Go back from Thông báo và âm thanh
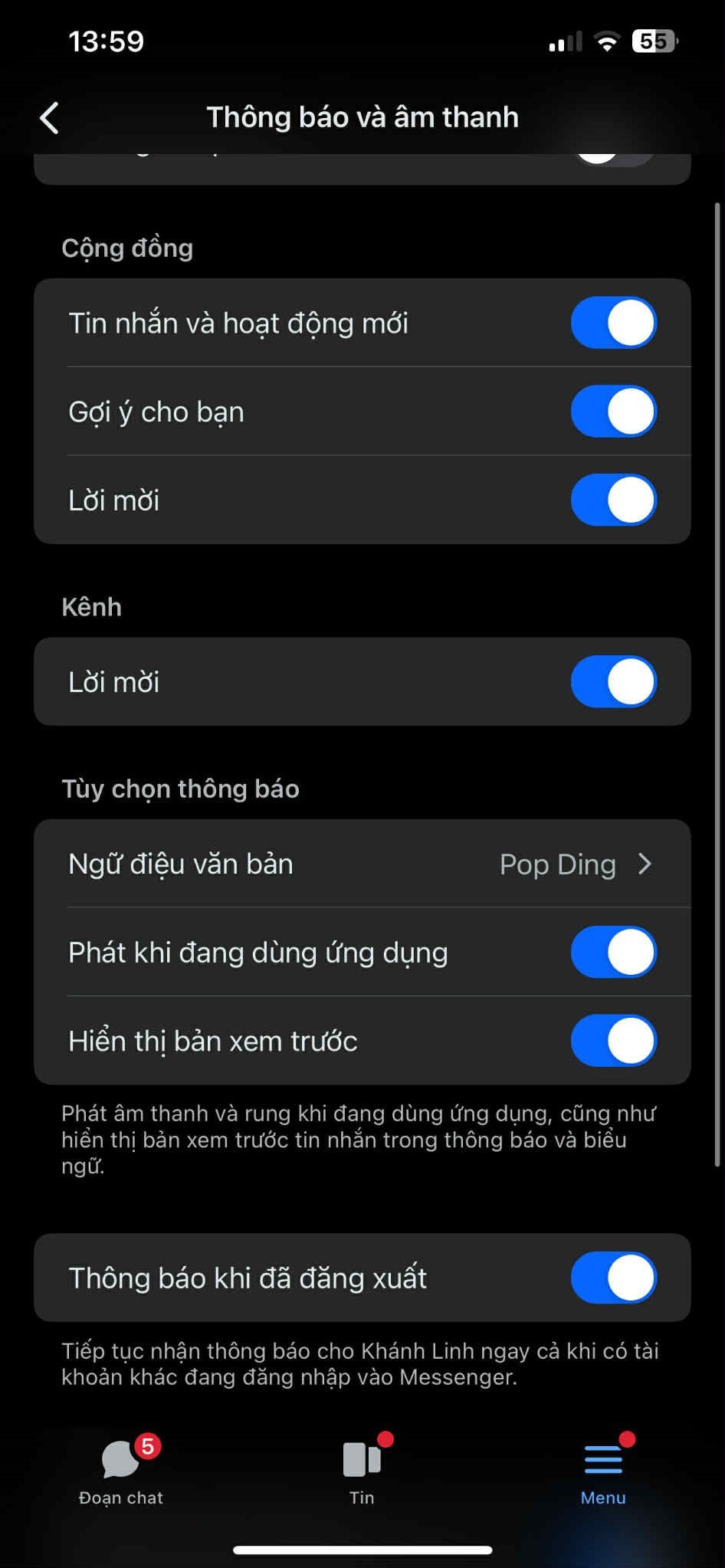 [x=49, y=118]
